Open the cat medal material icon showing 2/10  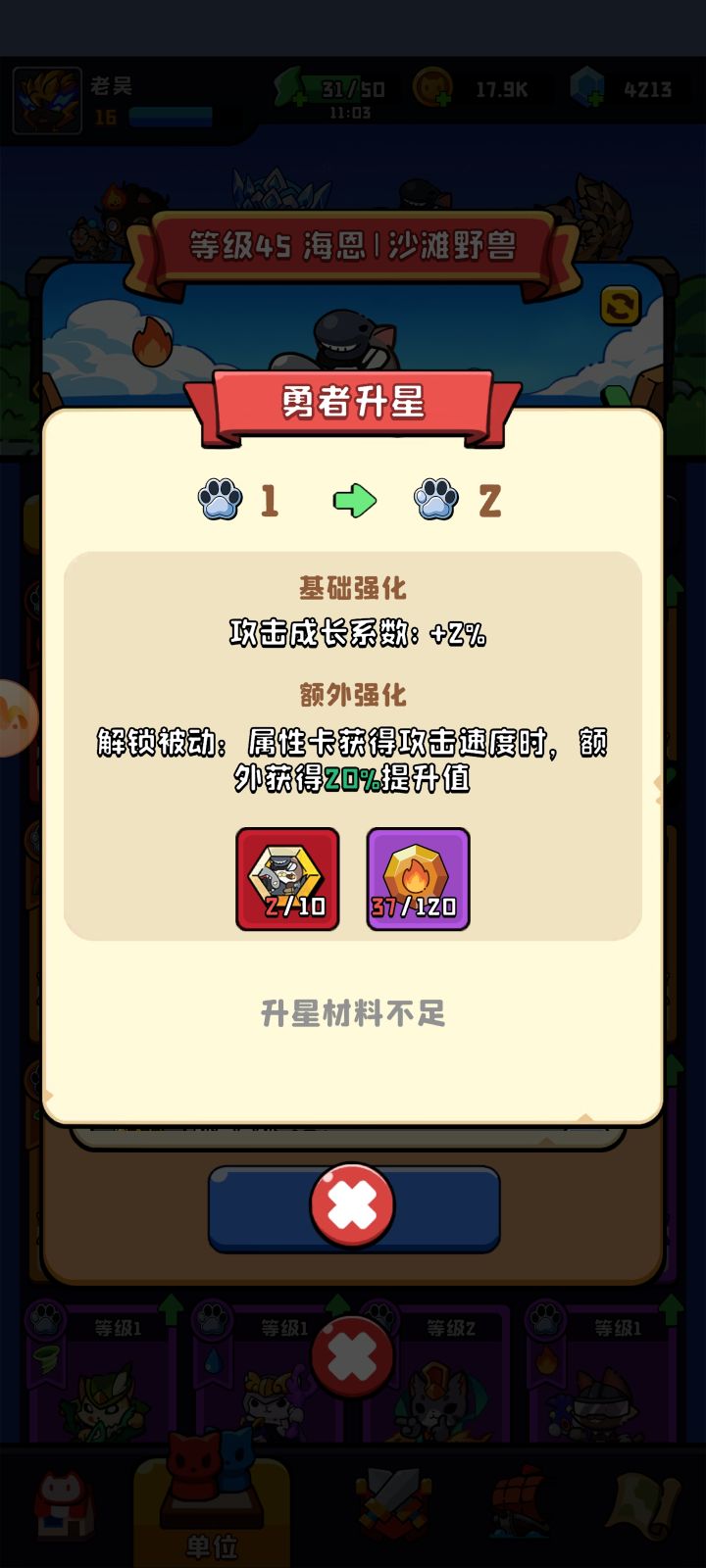click(287, 877)
